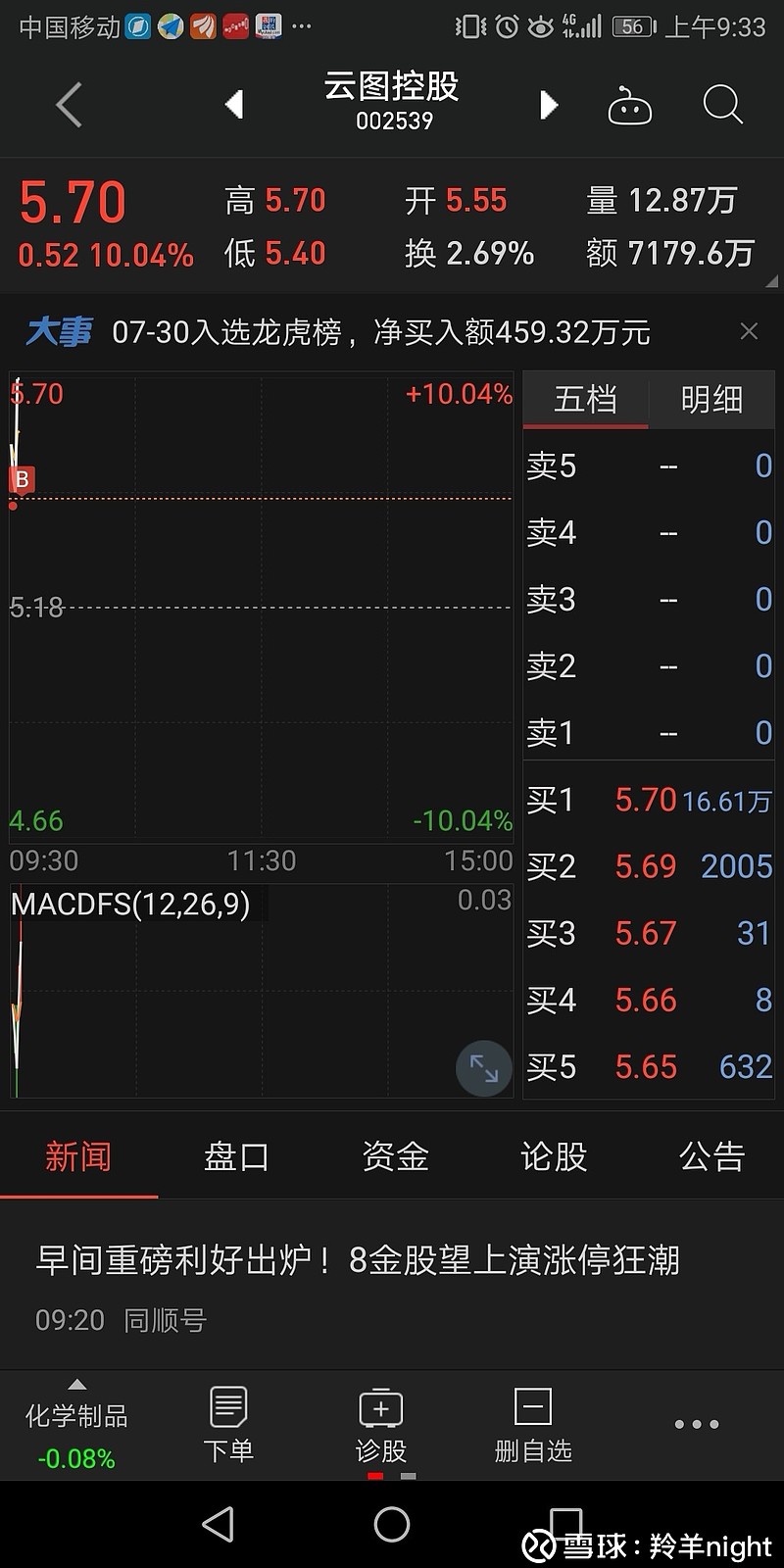The width and height of the screenshot is (784, 1568).
Task: Select the 新闻 tab
Action: point(78,1156)
